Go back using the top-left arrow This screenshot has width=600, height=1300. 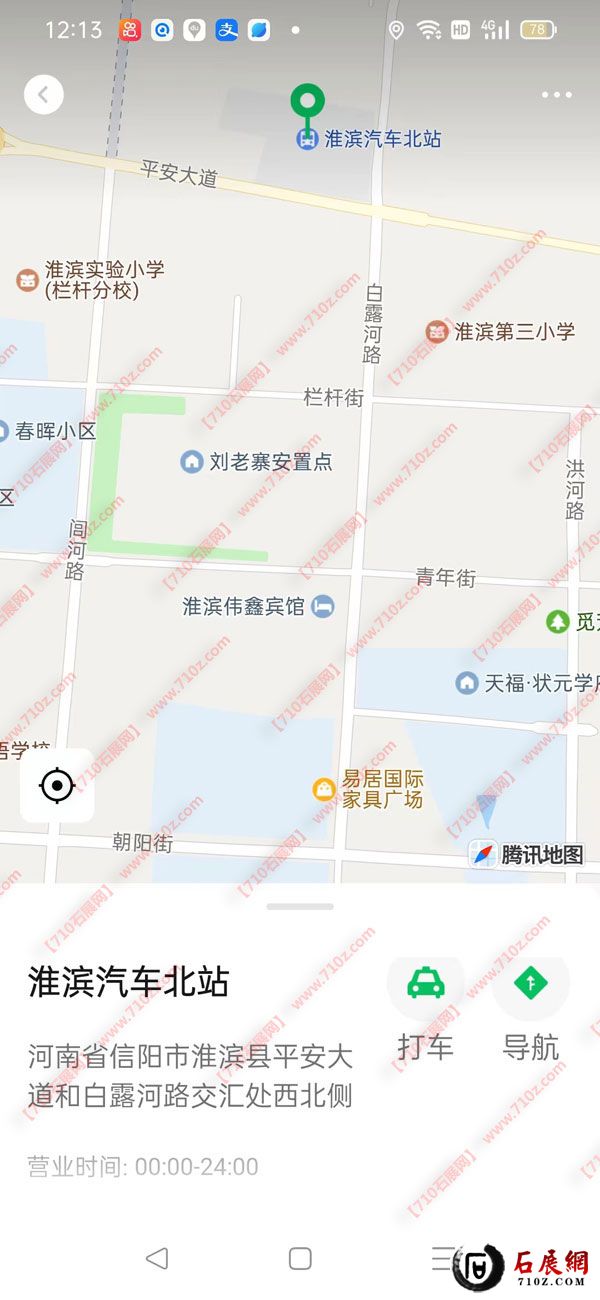tap(43, 95)
